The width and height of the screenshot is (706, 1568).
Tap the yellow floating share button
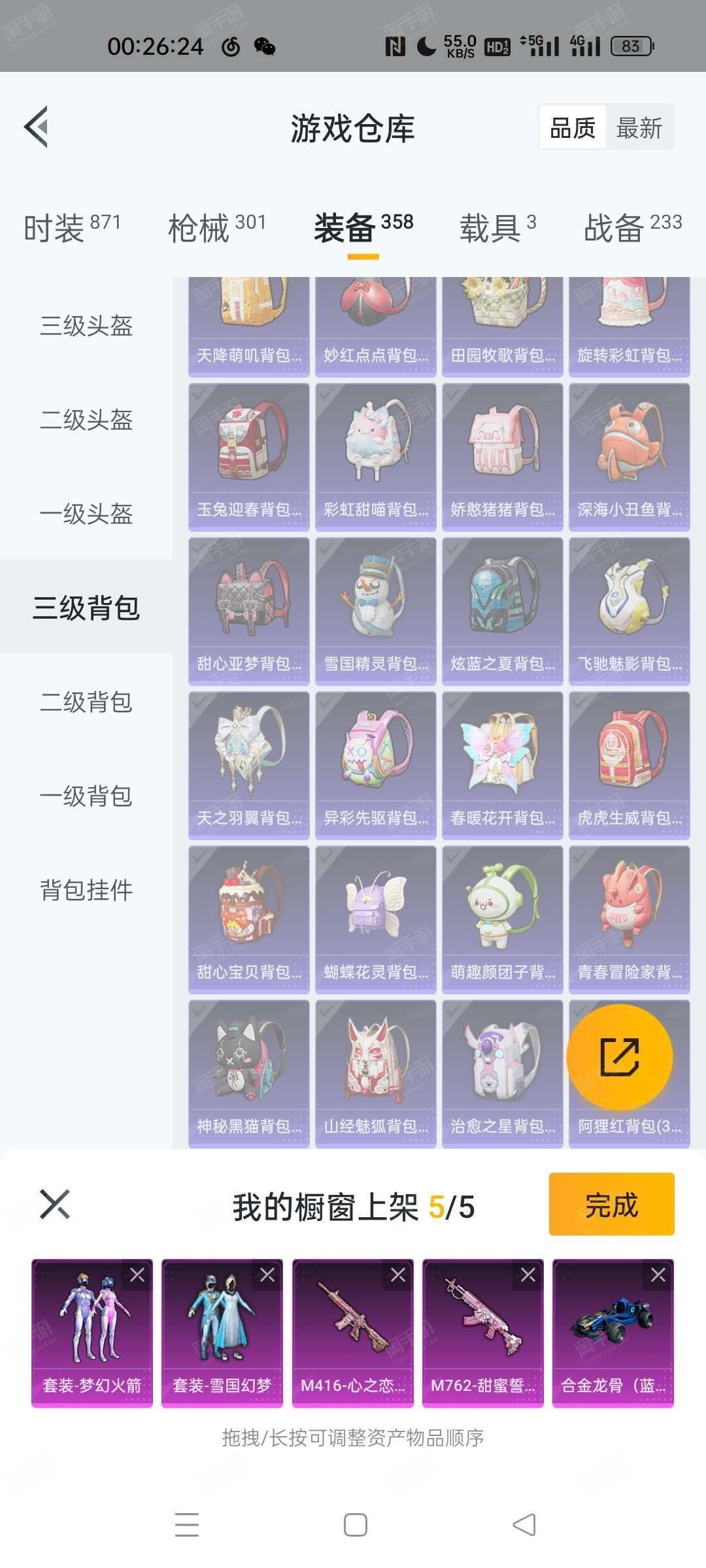(x=619, y=1056)
